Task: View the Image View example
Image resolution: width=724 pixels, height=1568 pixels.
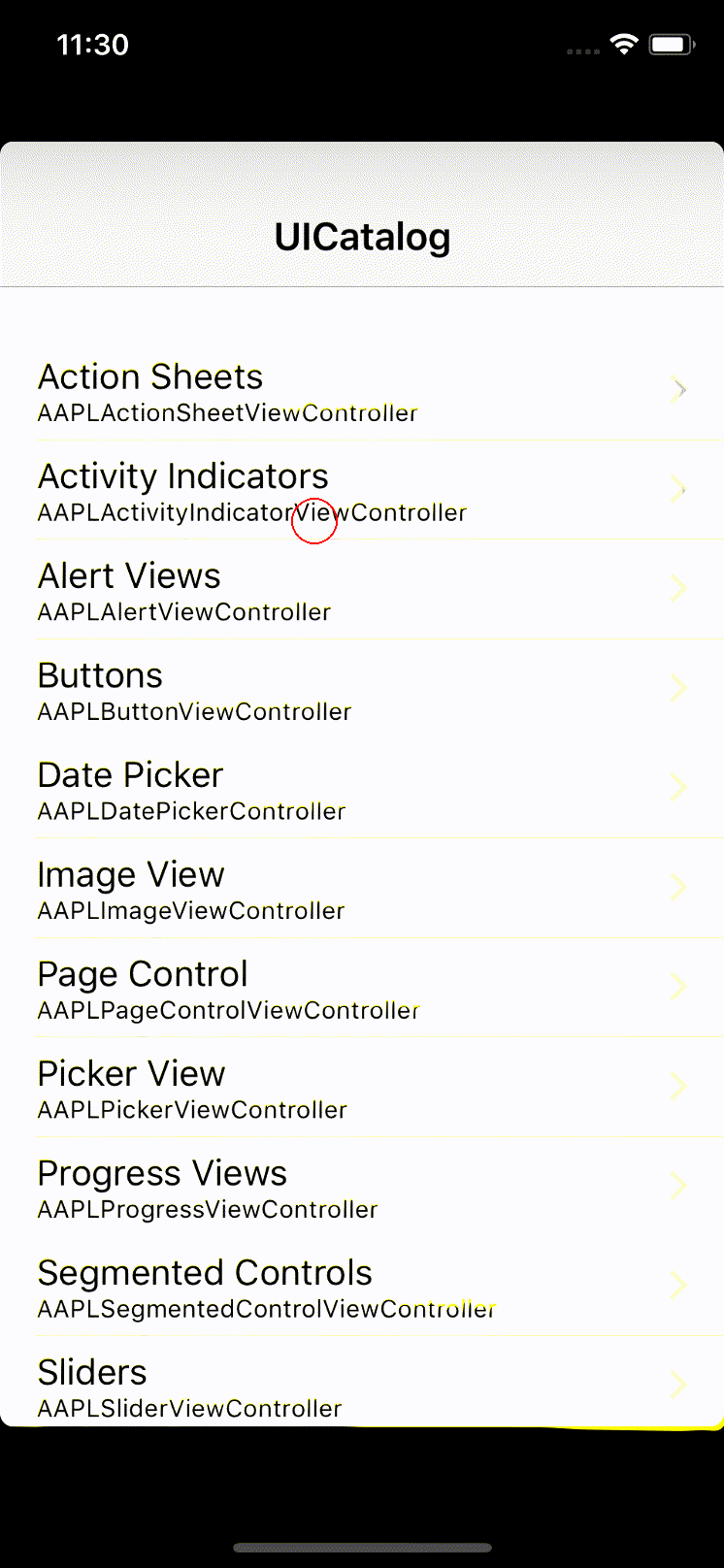Action: 362,888
